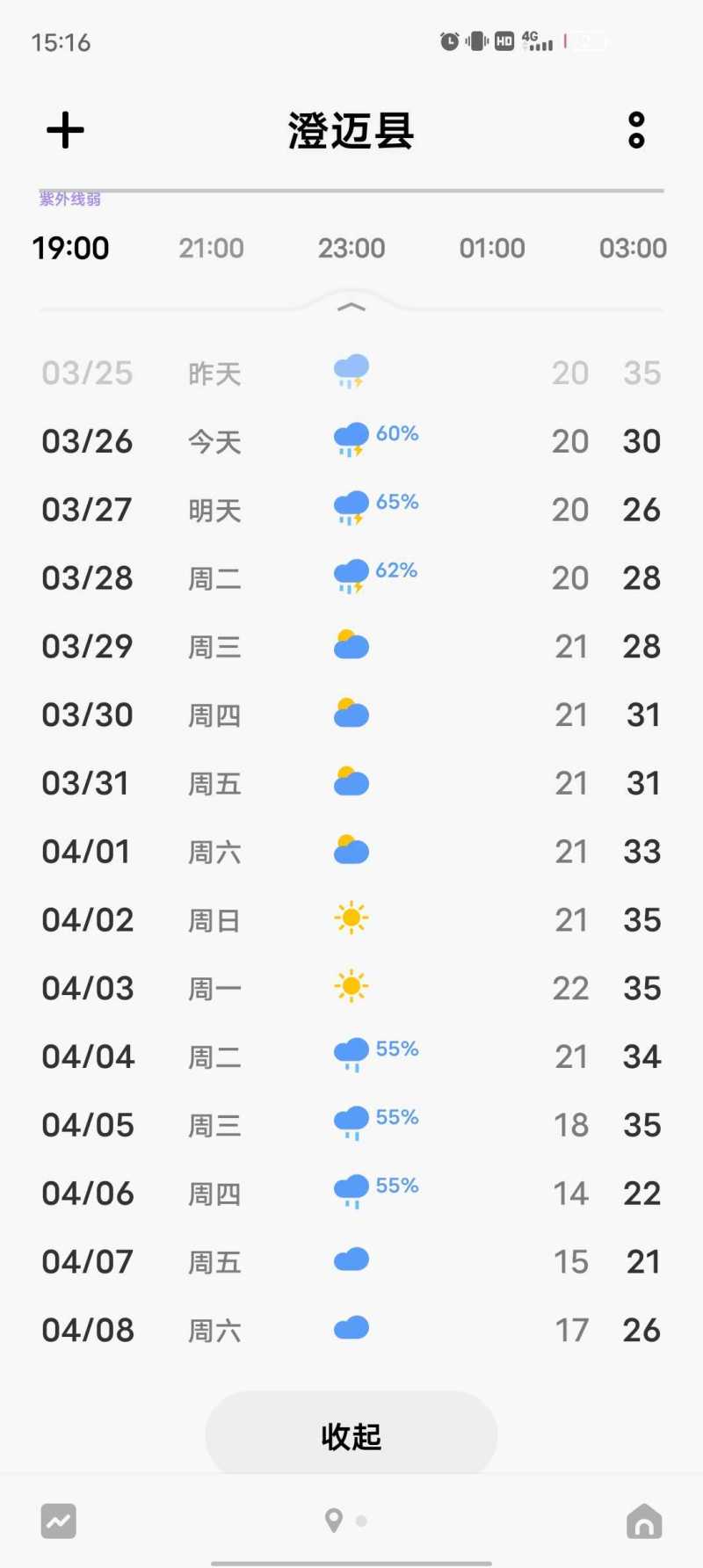Tap the 04/08 周六 forecast row
This screenshot has width=703, height=1568.
(351, 1331)
